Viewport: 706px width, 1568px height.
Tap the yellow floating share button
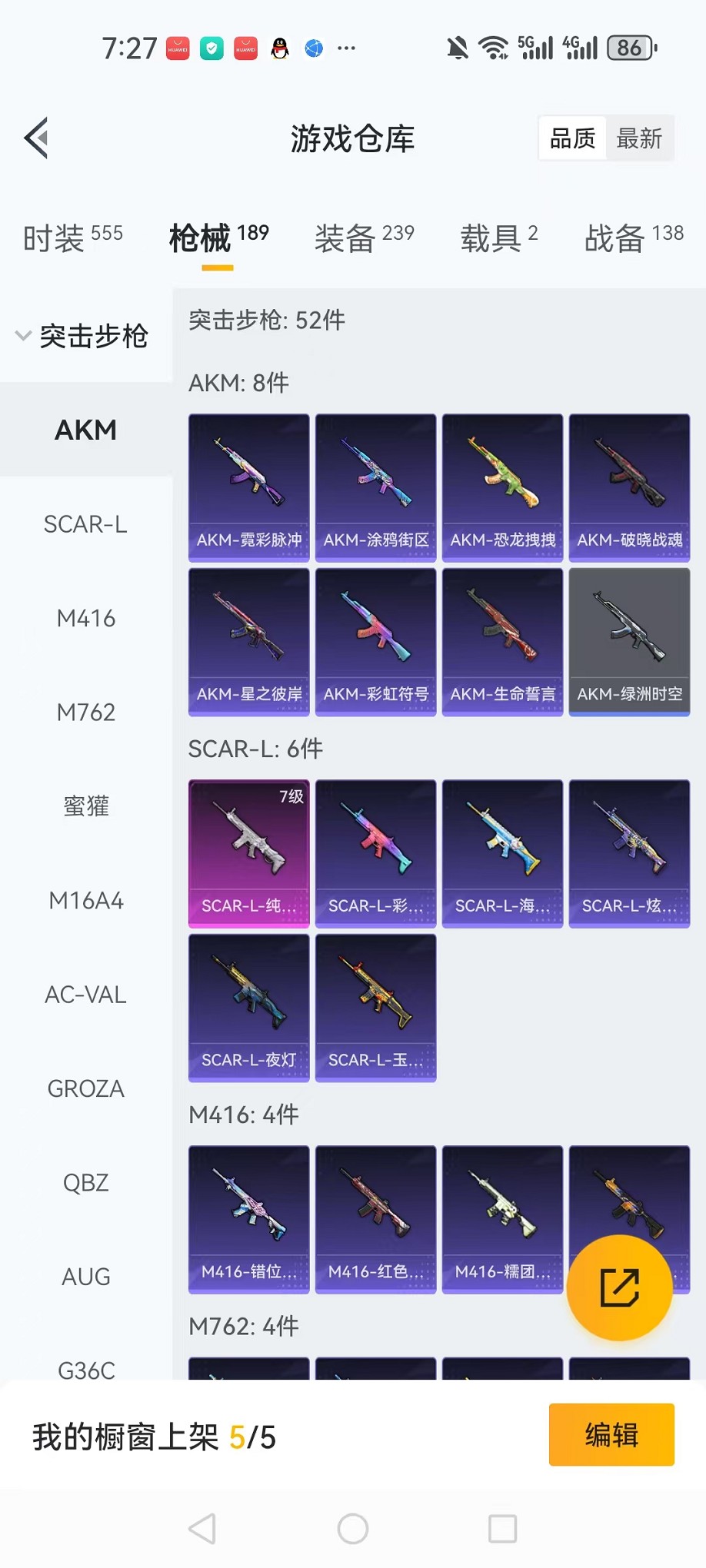(619, 1287)
